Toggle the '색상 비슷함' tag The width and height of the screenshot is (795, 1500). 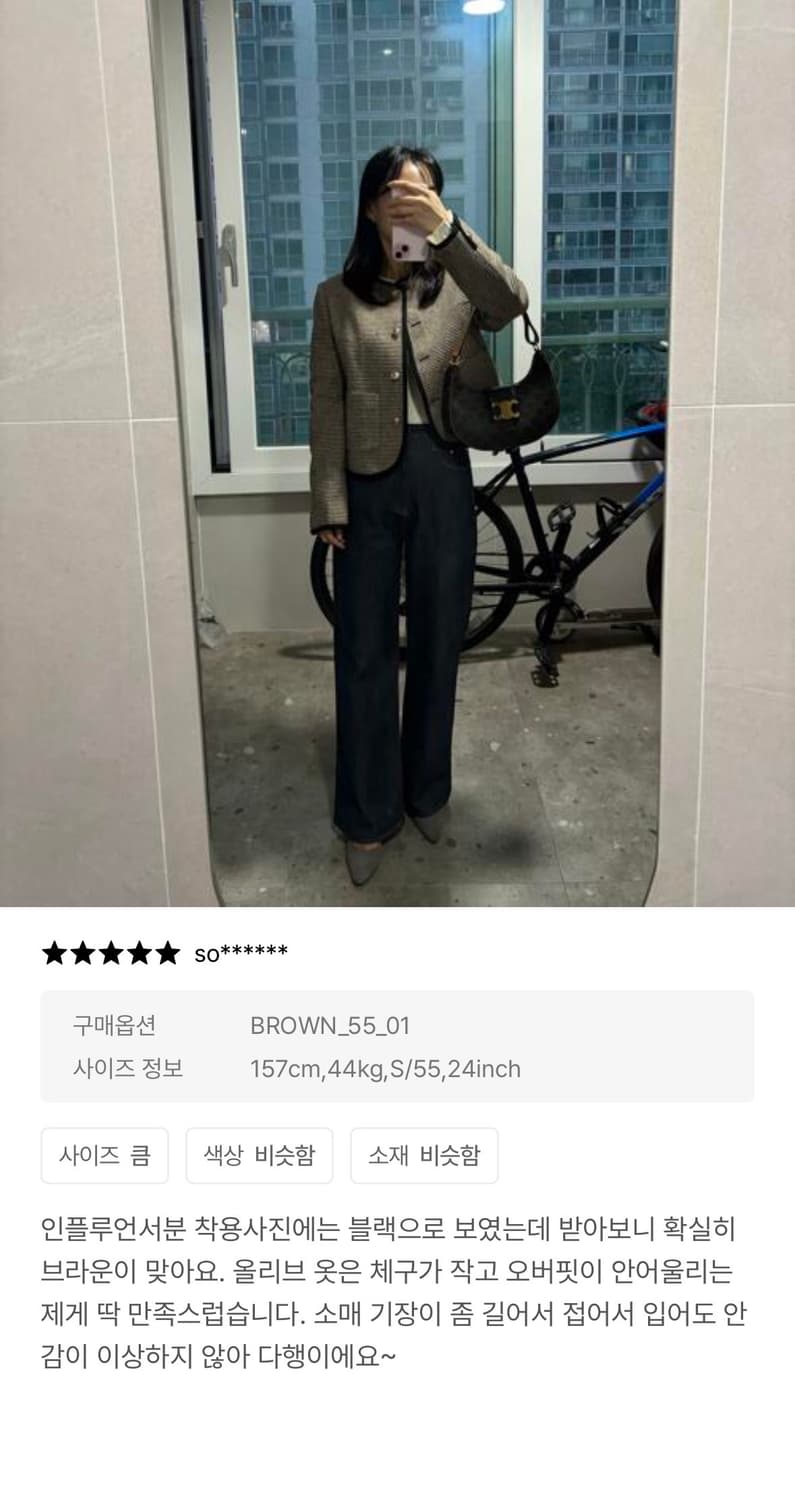[259, 1155]
